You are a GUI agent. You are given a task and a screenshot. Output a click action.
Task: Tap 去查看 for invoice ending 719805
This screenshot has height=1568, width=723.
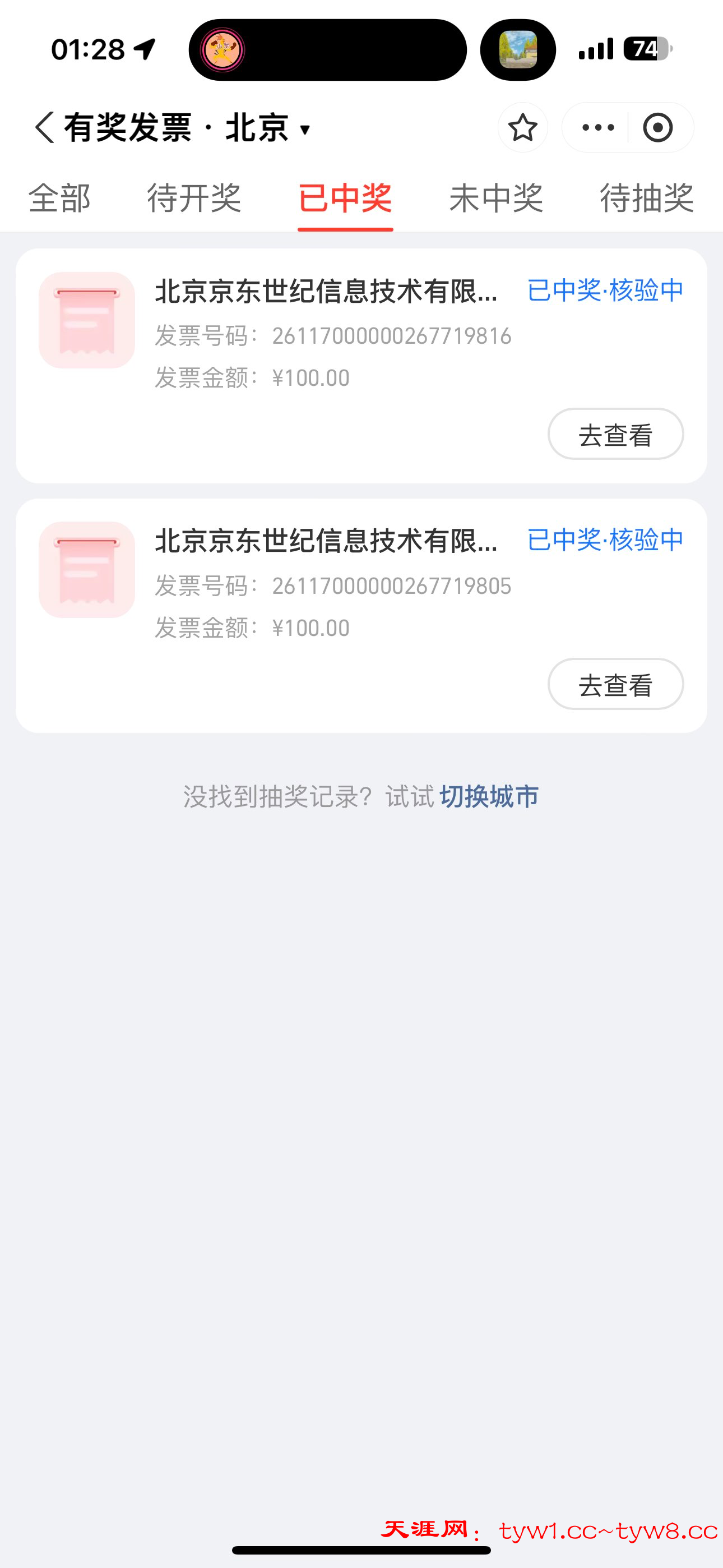[615, 684]
